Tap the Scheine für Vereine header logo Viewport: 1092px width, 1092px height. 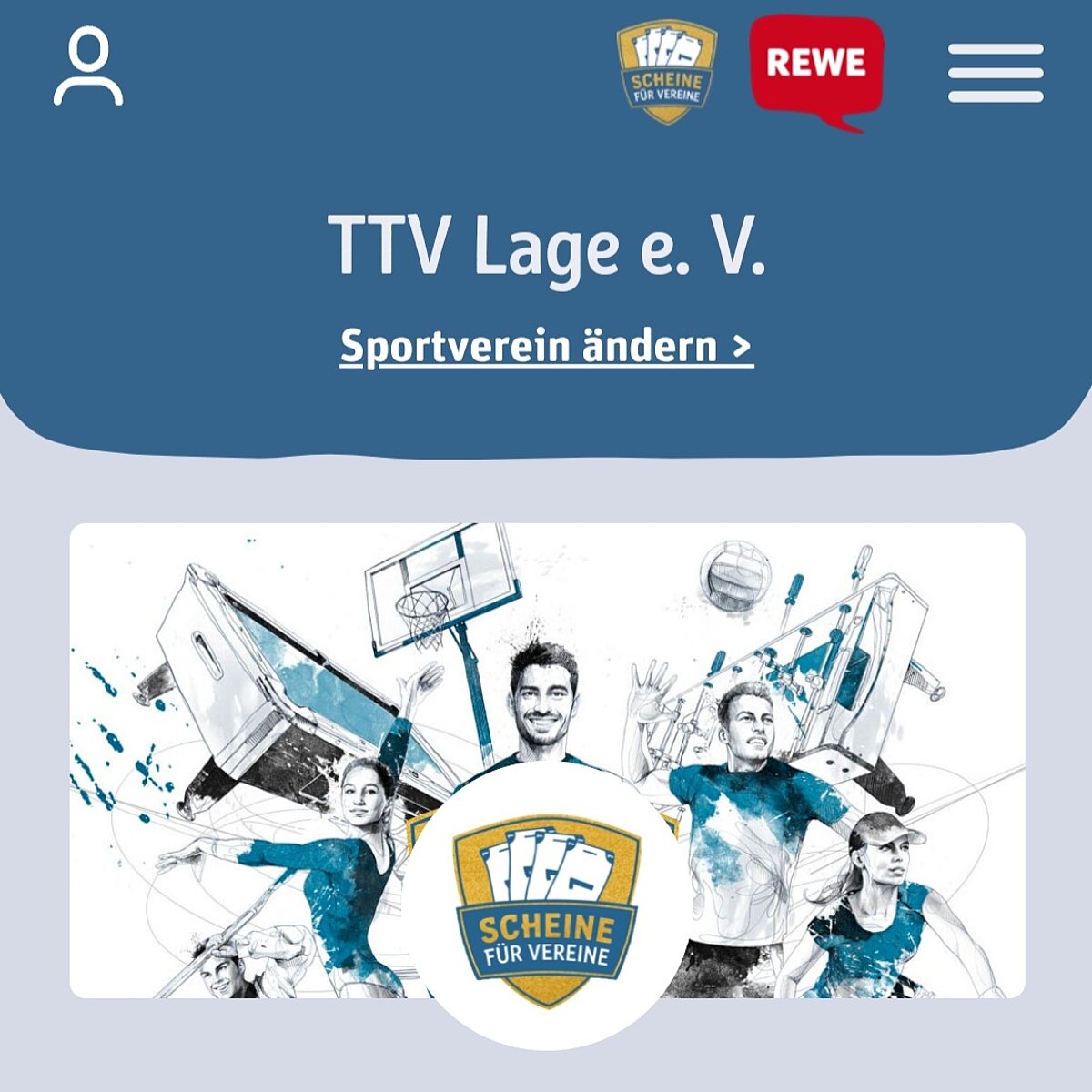click(x=667, y=73)
